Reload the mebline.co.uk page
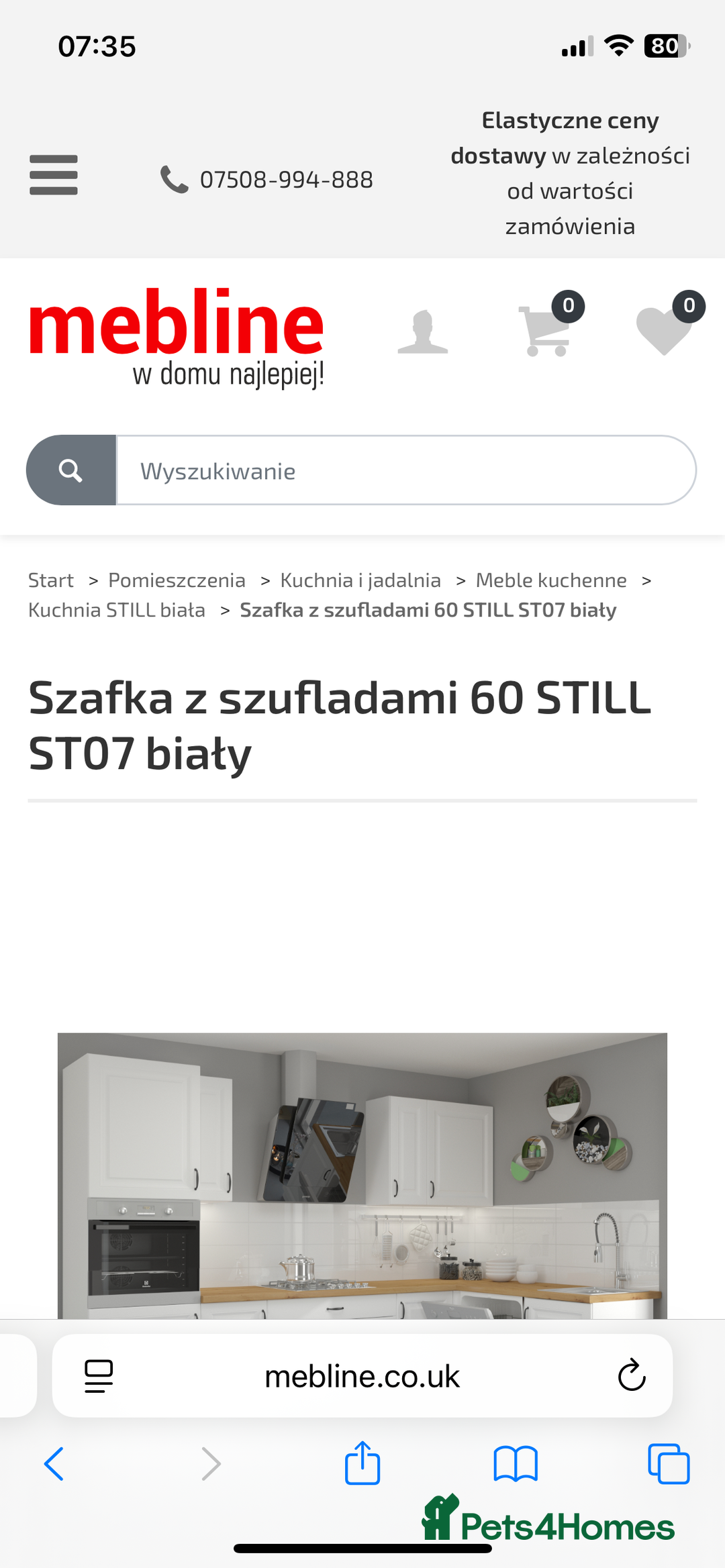Viewport: 725px width, 1568px height. point(631,1376)
